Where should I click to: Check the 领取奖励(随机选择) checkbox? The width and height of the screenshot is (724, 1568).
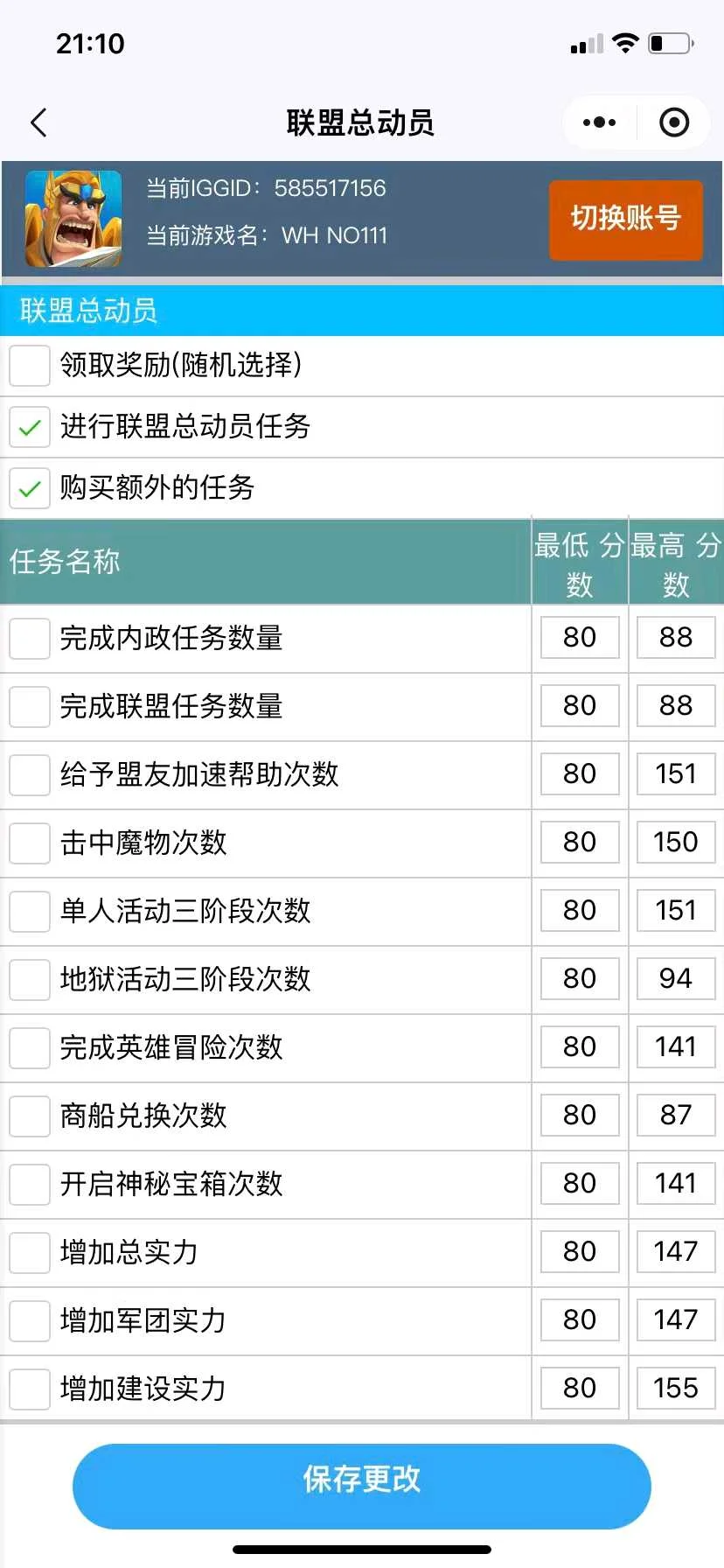point(30,365)
